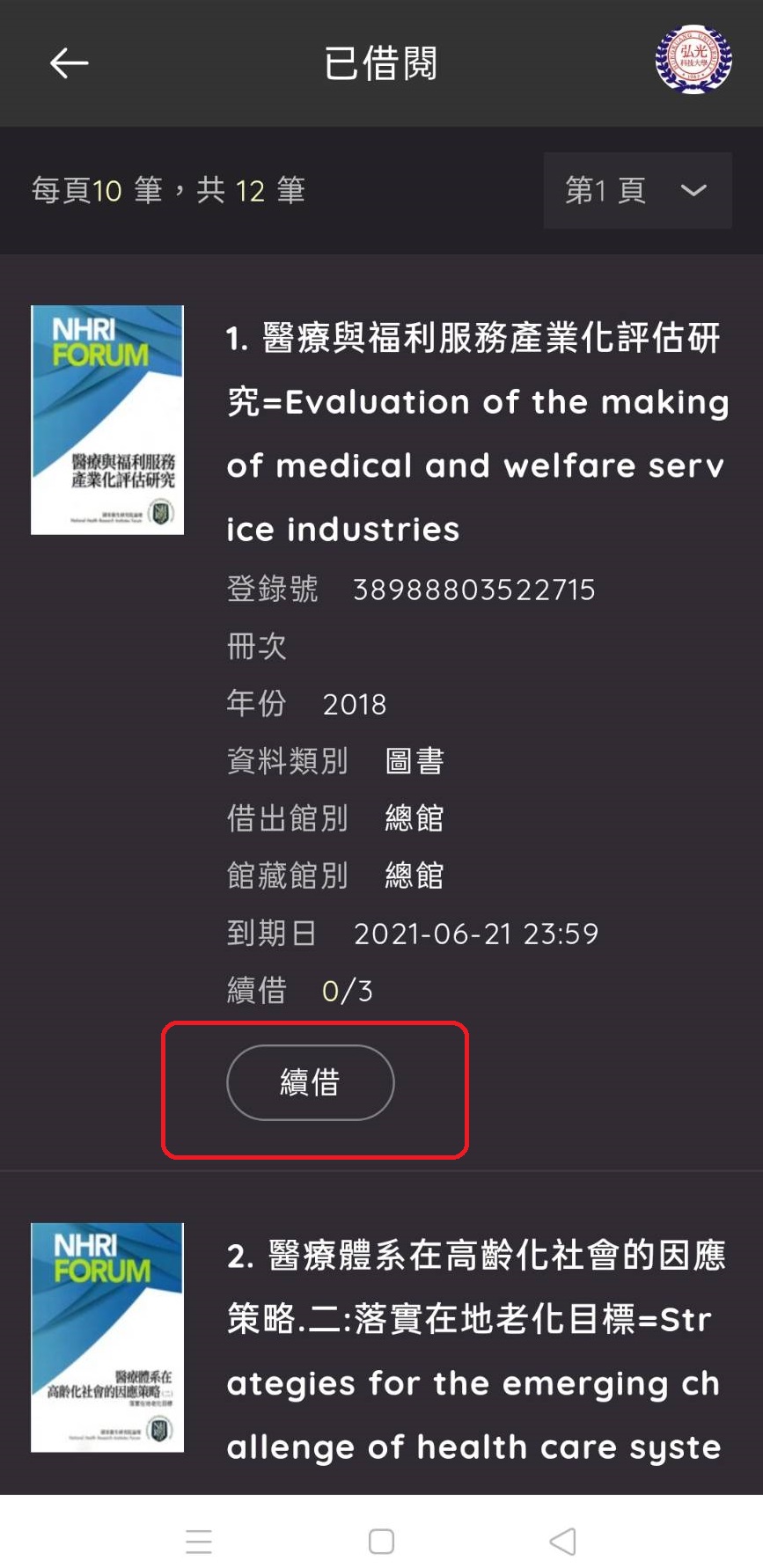Viewport: 763px width, 1568px height.
Task: Tap the system back triangle
Action: (563, 1541)
